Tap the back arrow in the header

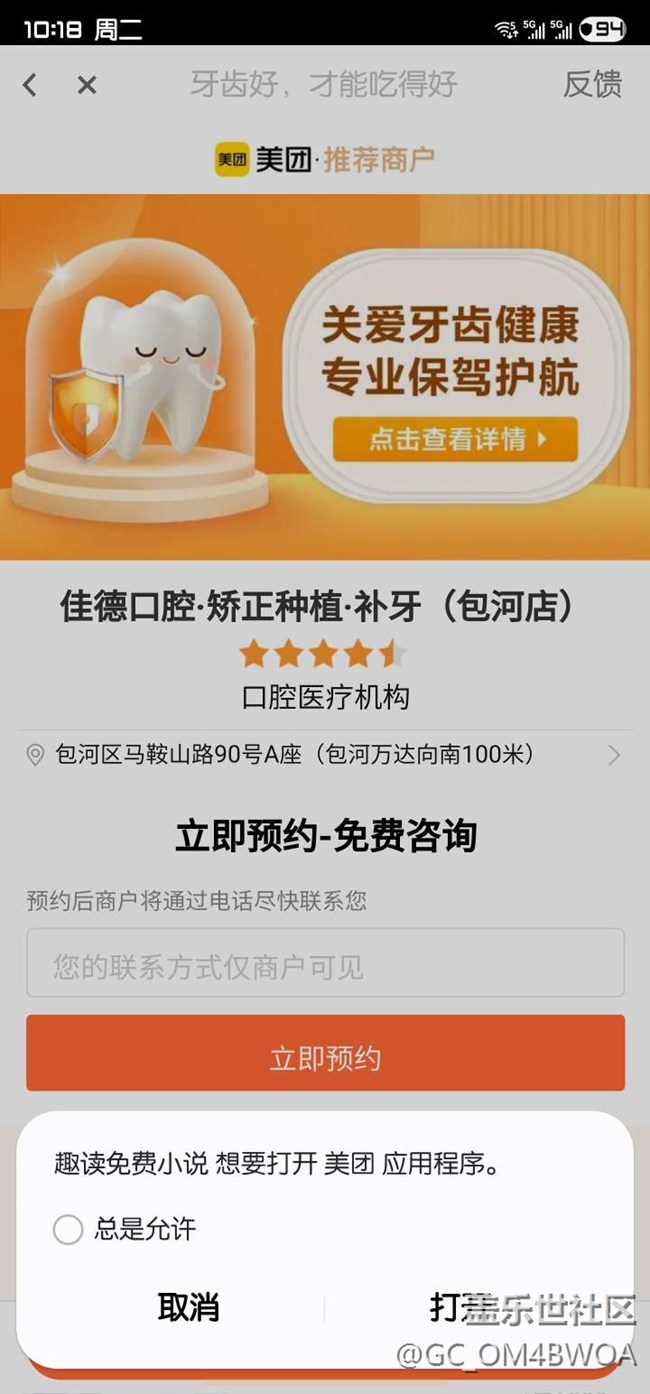pyautogui.click(x=30, y=85)
